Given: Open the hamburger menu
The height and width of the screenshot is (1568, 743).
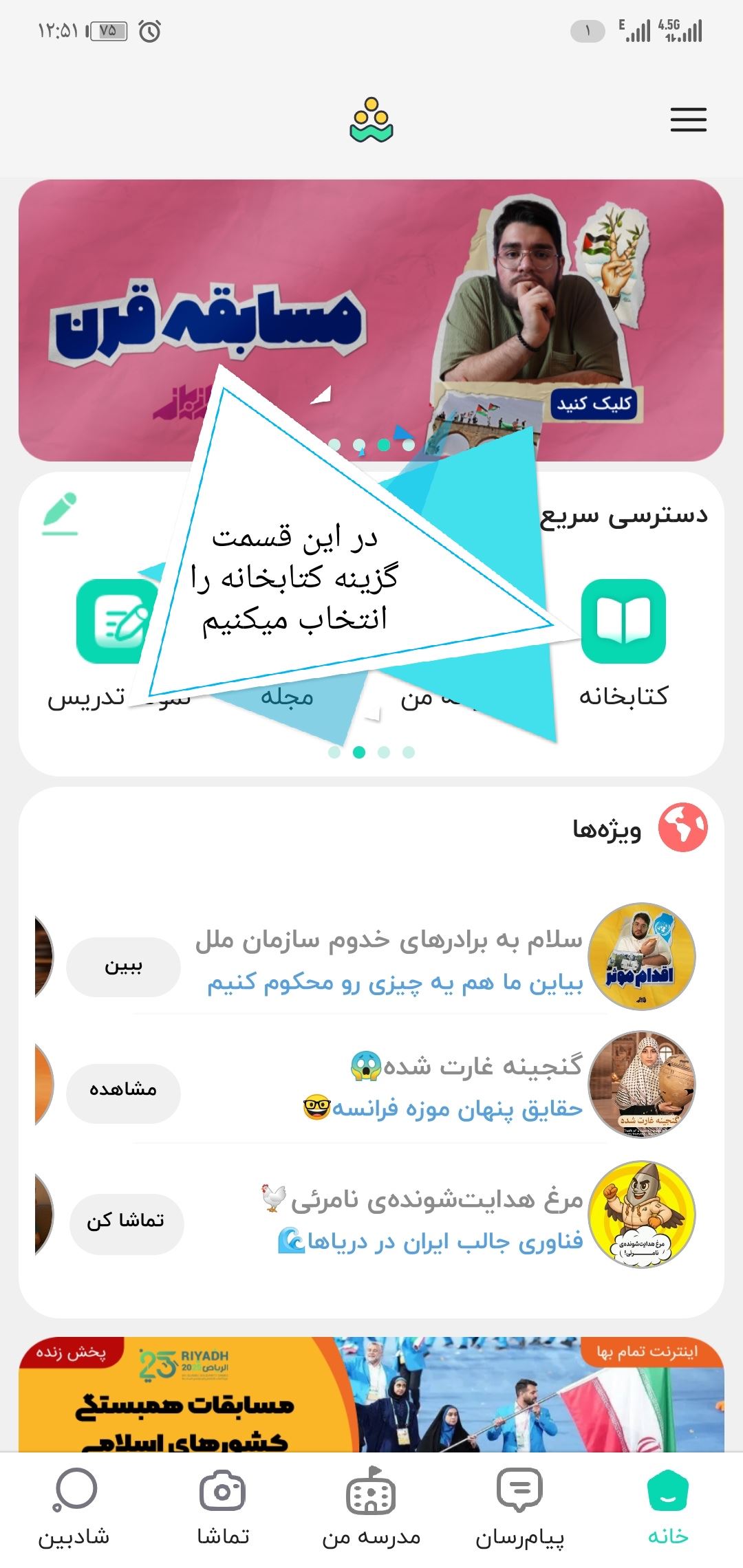Looking at the screenshot, I should [688, 120].
